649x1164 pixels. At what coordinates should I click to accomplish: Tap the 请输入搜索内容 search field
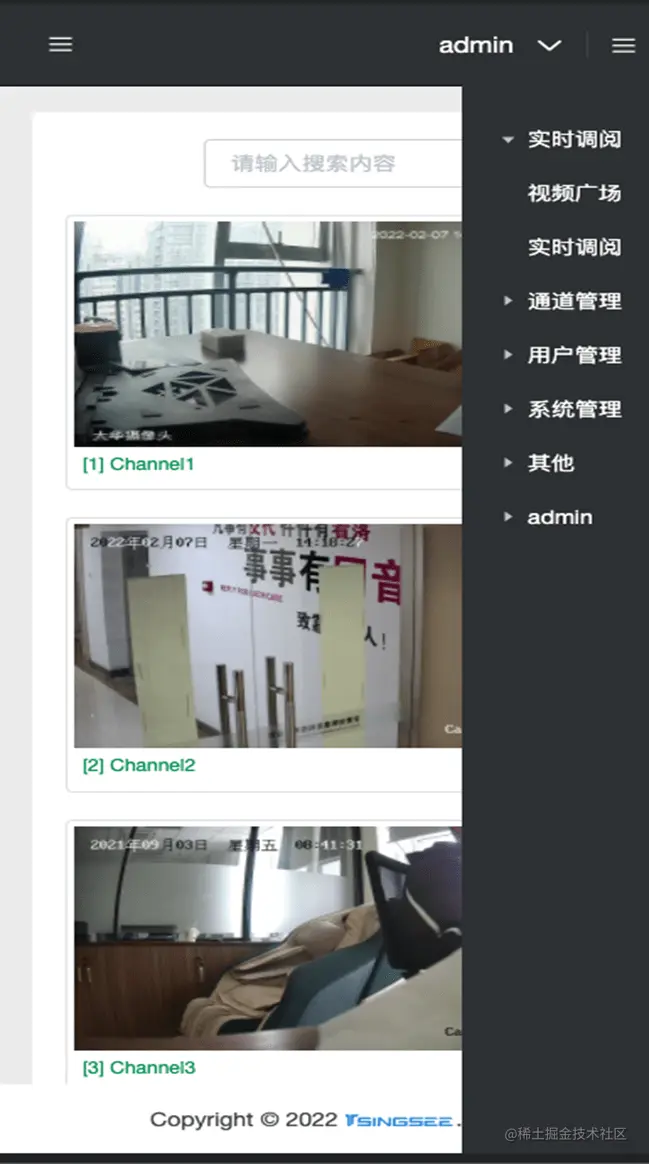pyautogui.click(x=332, y=163)
